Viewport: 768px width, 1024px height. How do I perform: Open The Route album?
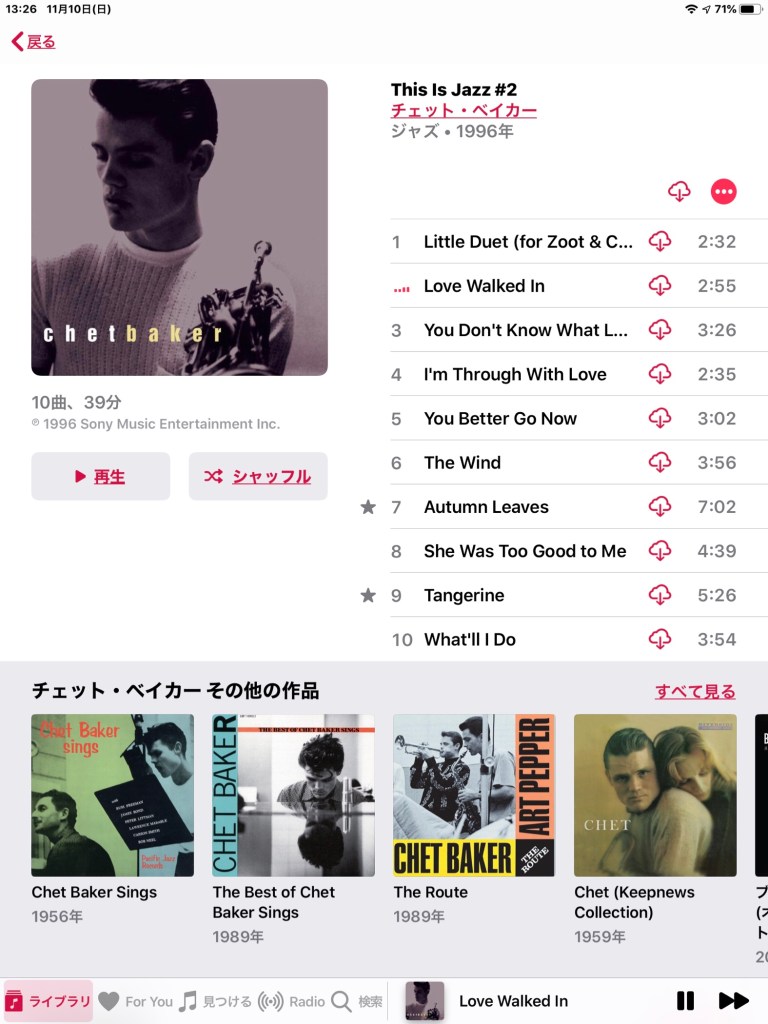click(474, 795)
